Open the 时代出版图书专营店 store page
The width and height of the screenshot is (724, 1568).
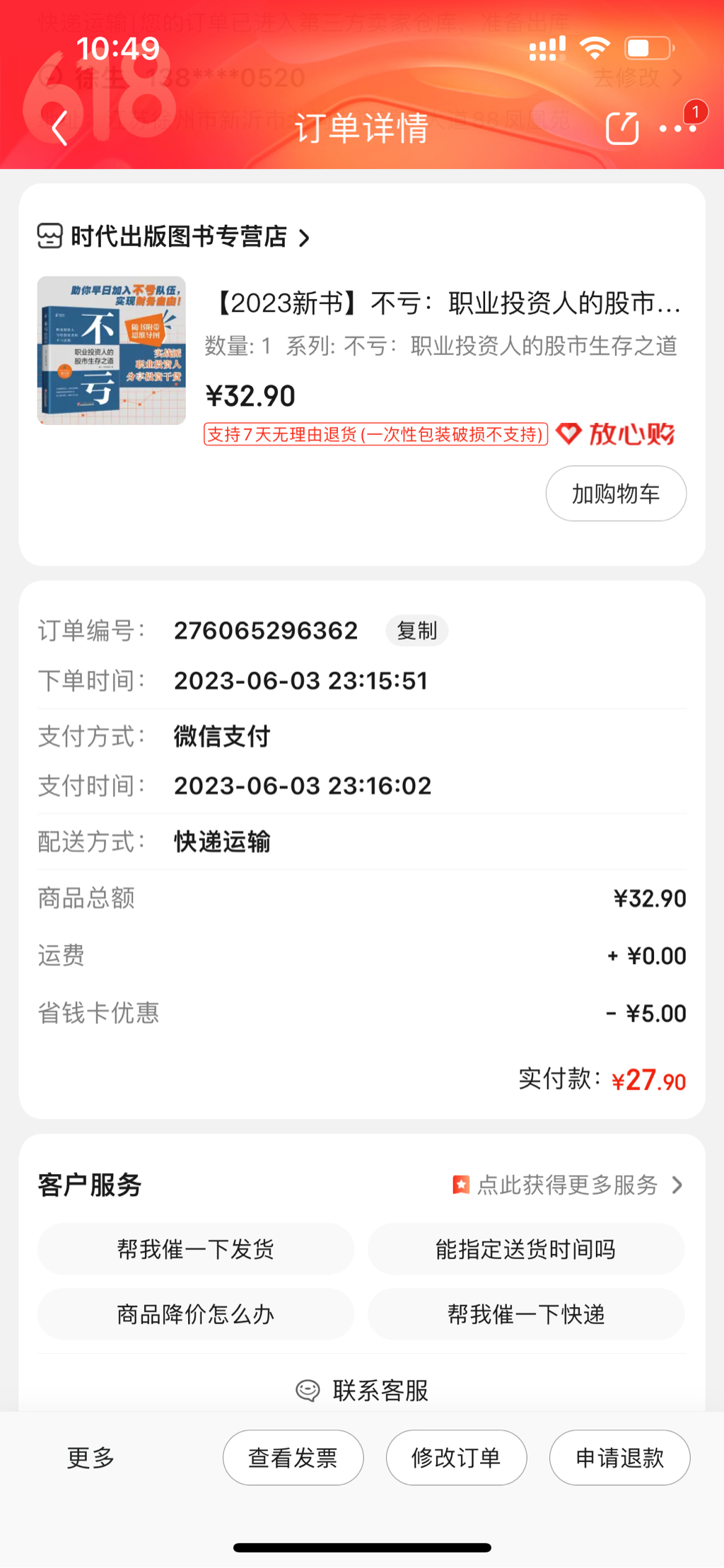pyautogui.click(x=177, y=237)
